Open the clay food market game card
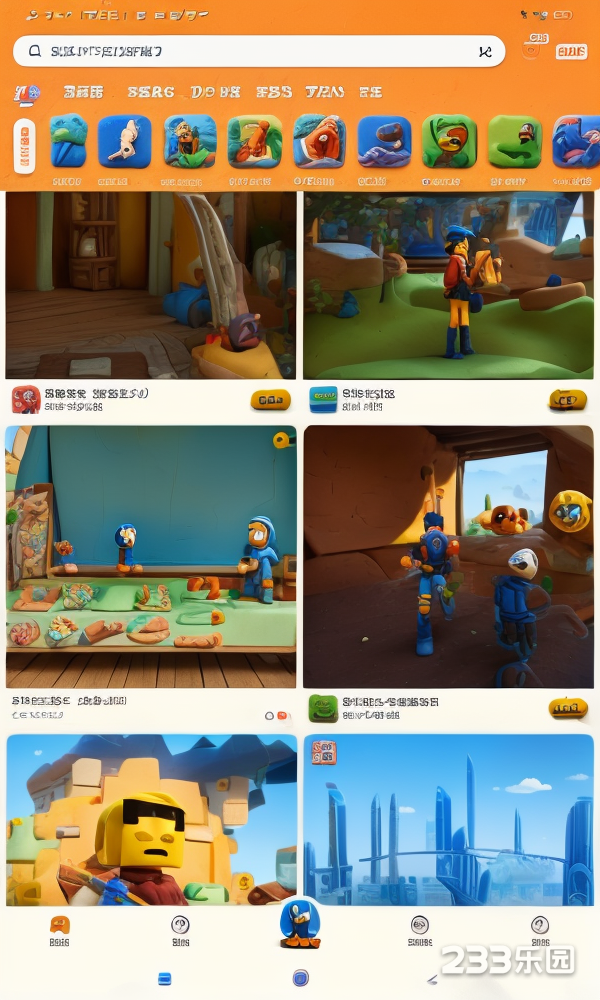The width and height of the screenshot is (600, 1000). (x=151, y=556)
